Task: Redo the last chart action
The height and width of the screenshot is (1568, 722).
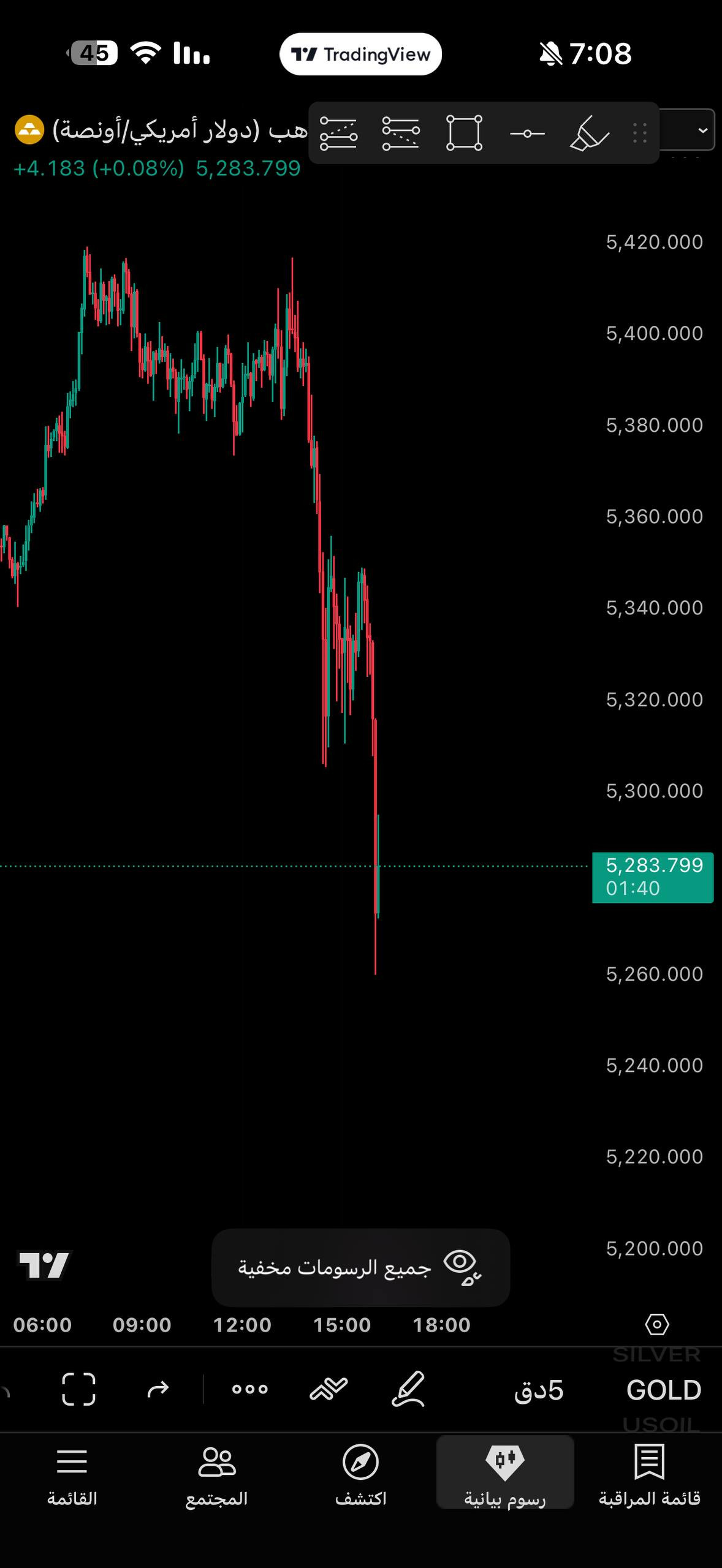Action: click(158, 1389)
